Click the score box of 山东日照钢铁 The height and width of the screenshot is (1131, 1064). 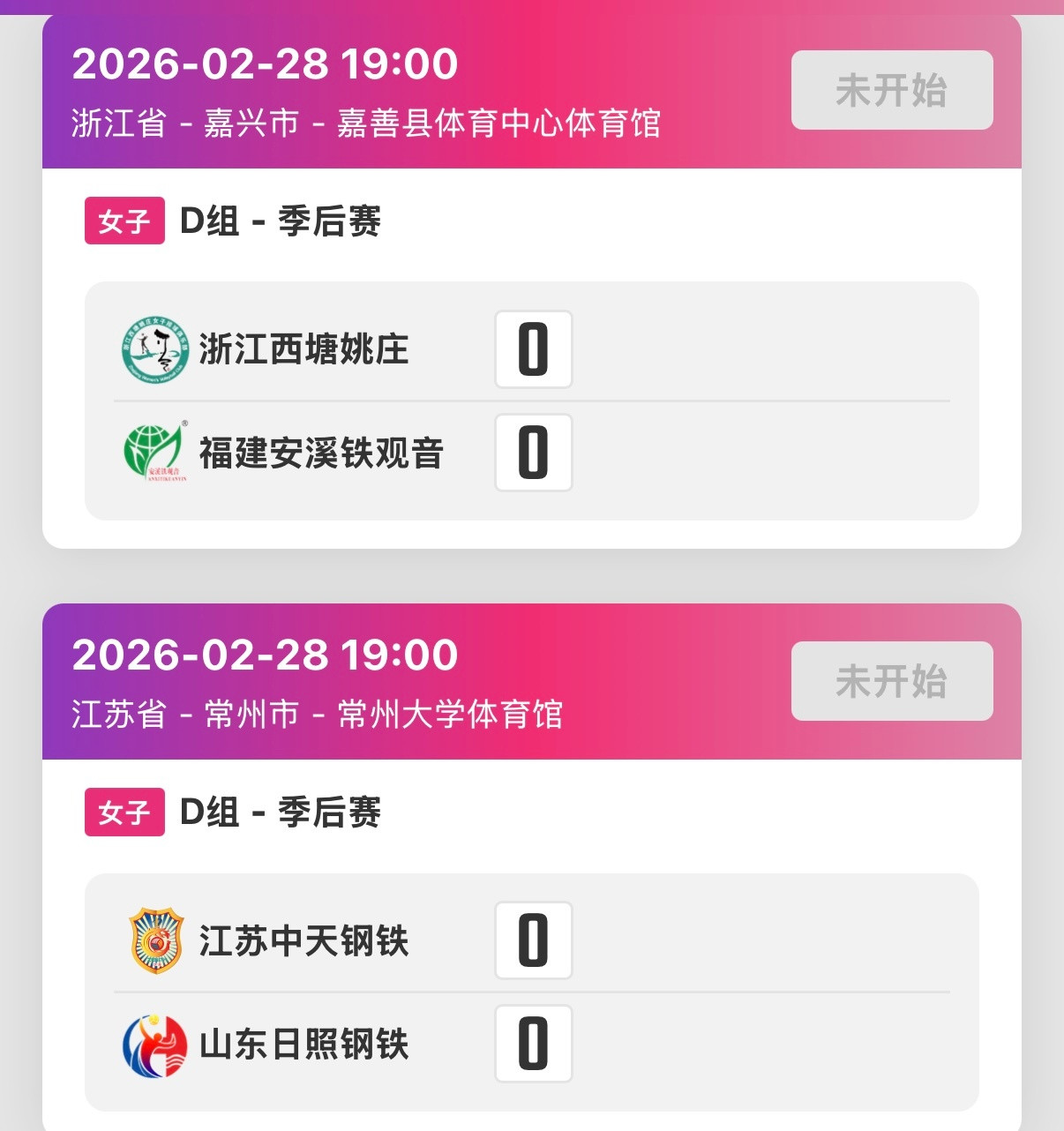point(533,1045)
